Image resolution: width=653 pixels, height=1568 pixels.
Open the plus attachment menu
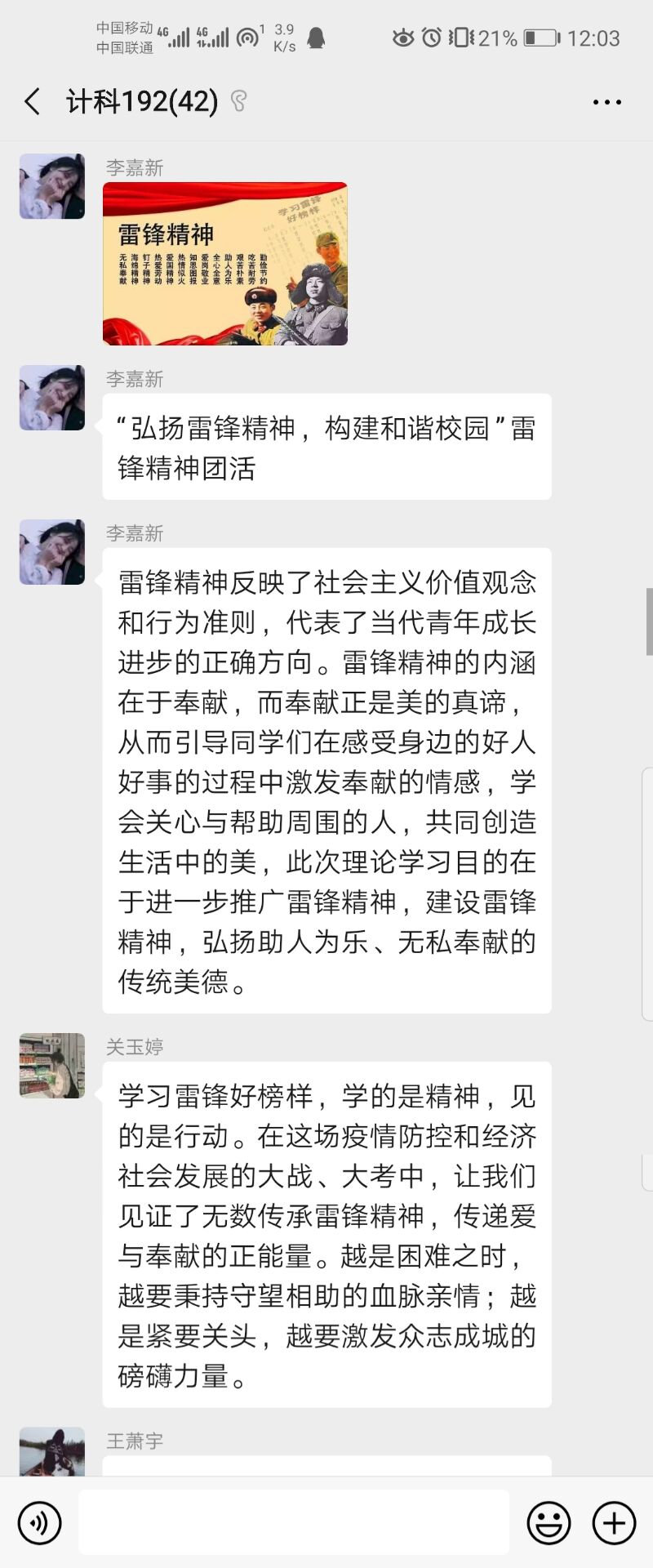click(614, 1523)
